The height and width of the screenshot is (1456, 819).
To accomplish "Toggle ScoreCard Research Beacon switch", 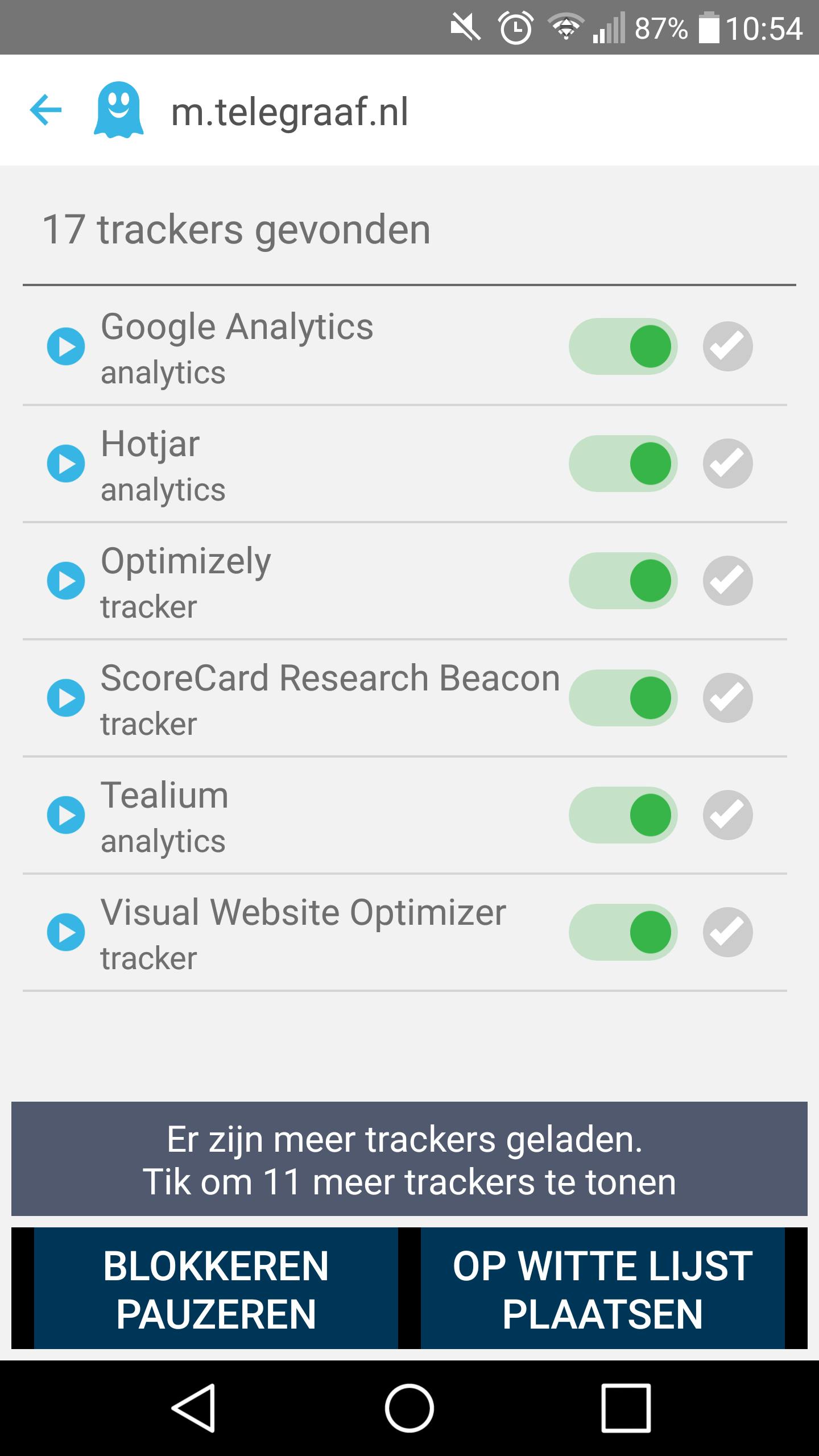I will click(623, 698).
